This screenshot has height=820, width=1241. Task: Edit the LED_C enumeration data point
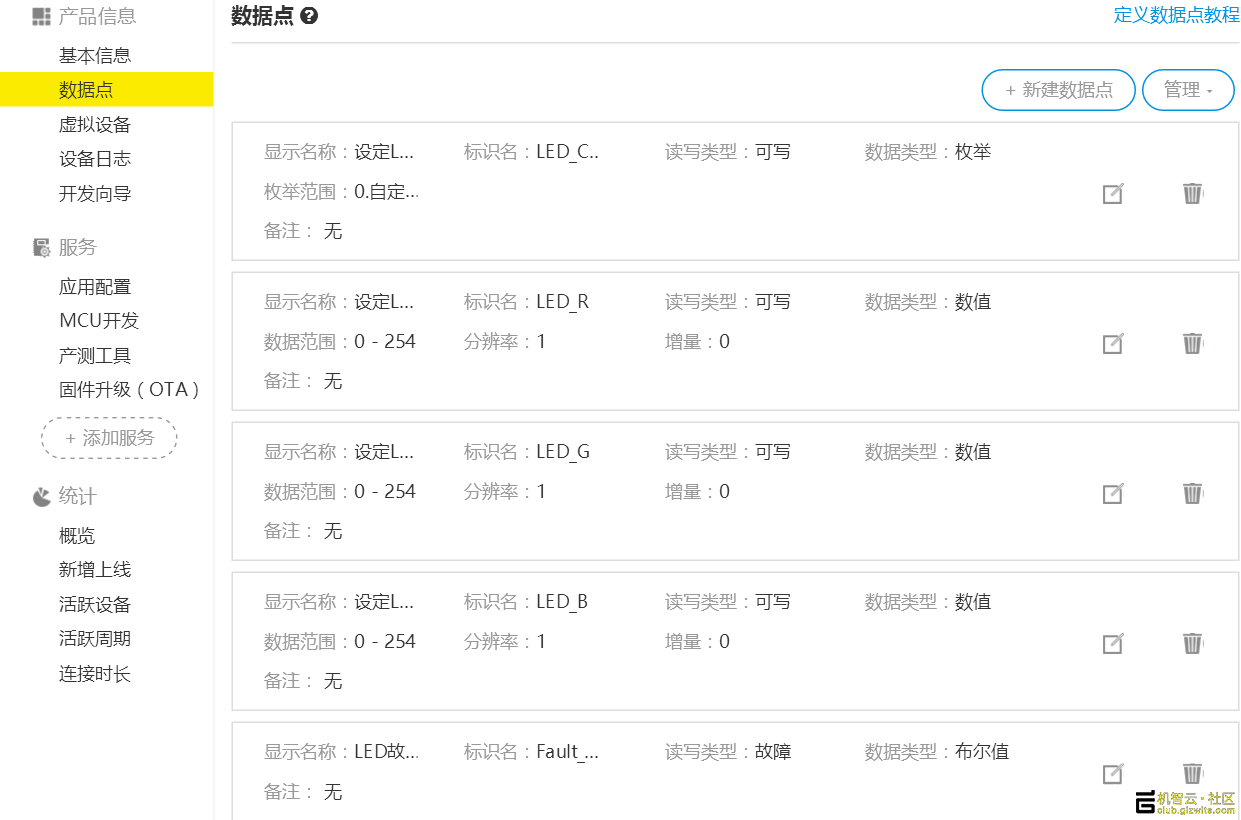tap(1113, 193)
